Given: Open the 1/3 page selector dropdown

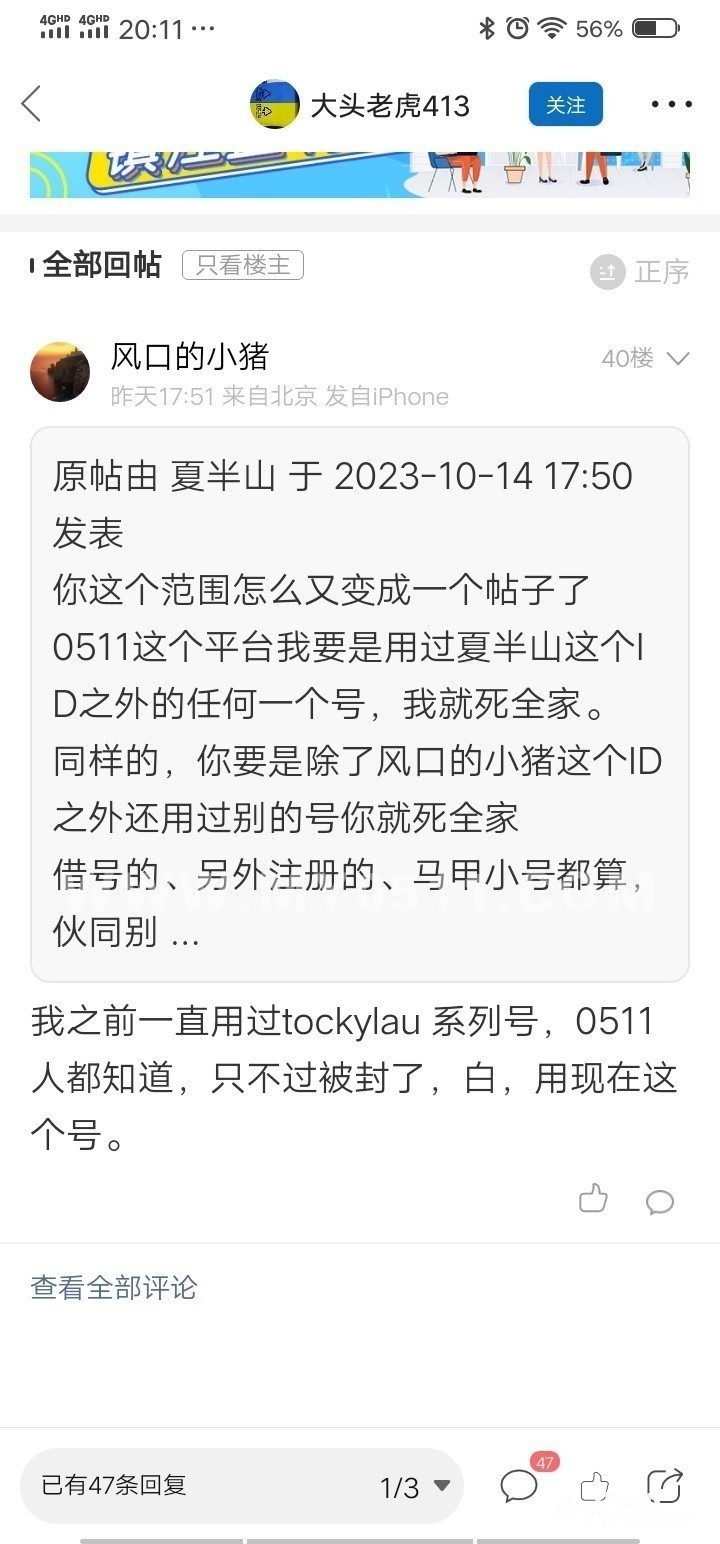Looking at the screenshot, I should (x=415, y=1487).
